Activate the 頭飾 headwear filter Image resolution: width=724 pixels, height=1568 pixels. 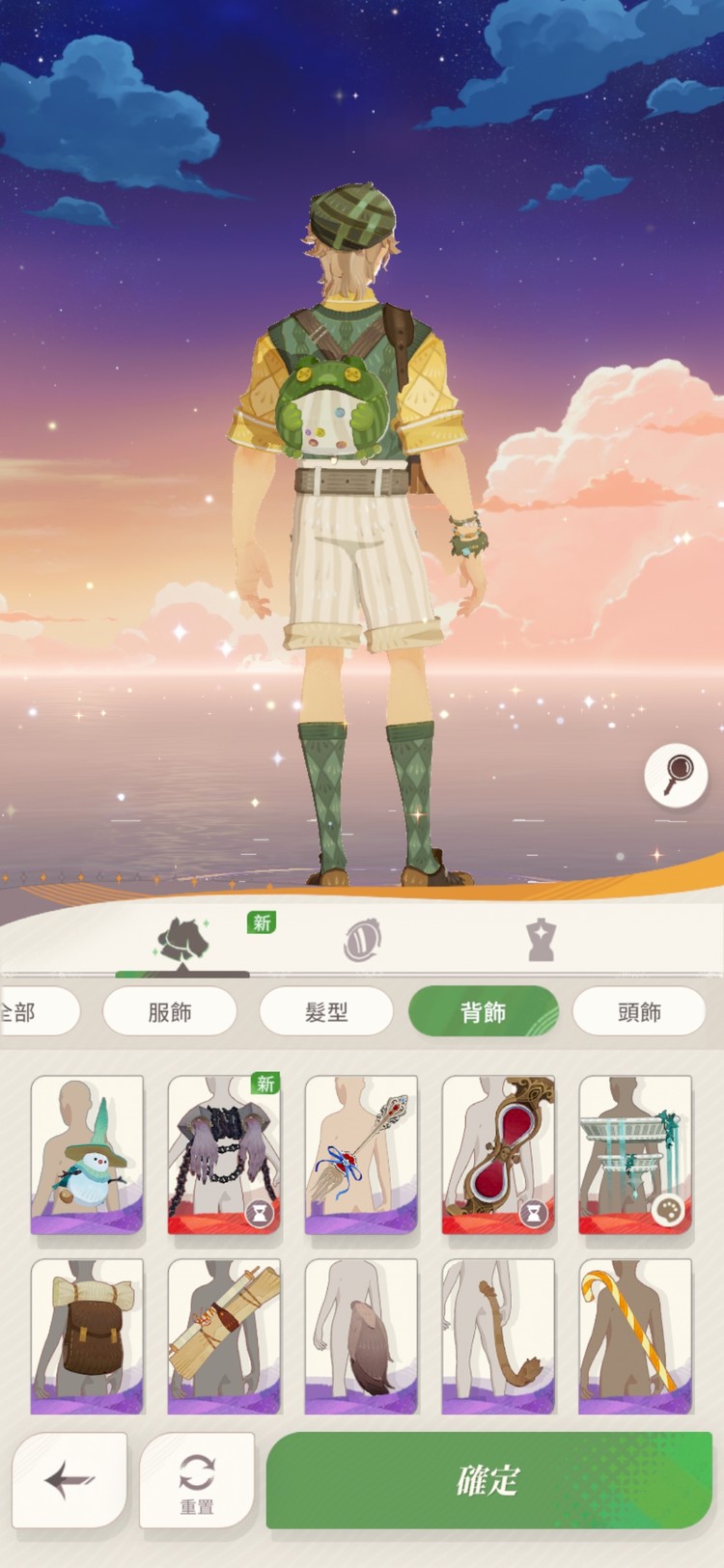[640, 1012]
